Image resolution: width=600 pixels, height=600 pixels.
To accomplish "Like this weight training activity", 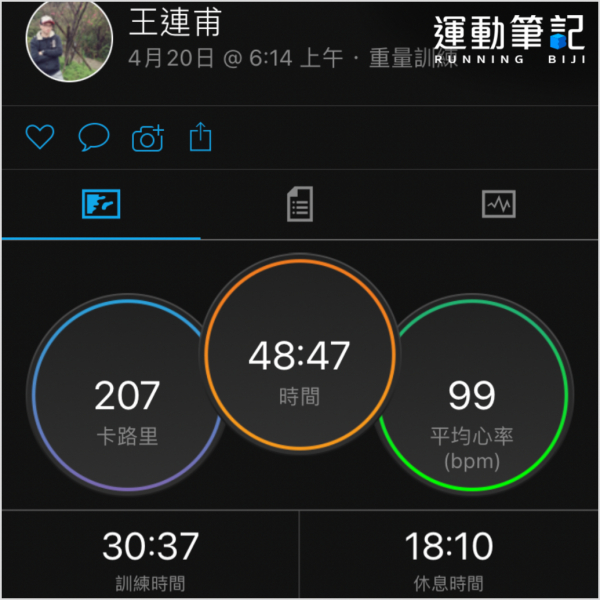I will click(39, 137).
